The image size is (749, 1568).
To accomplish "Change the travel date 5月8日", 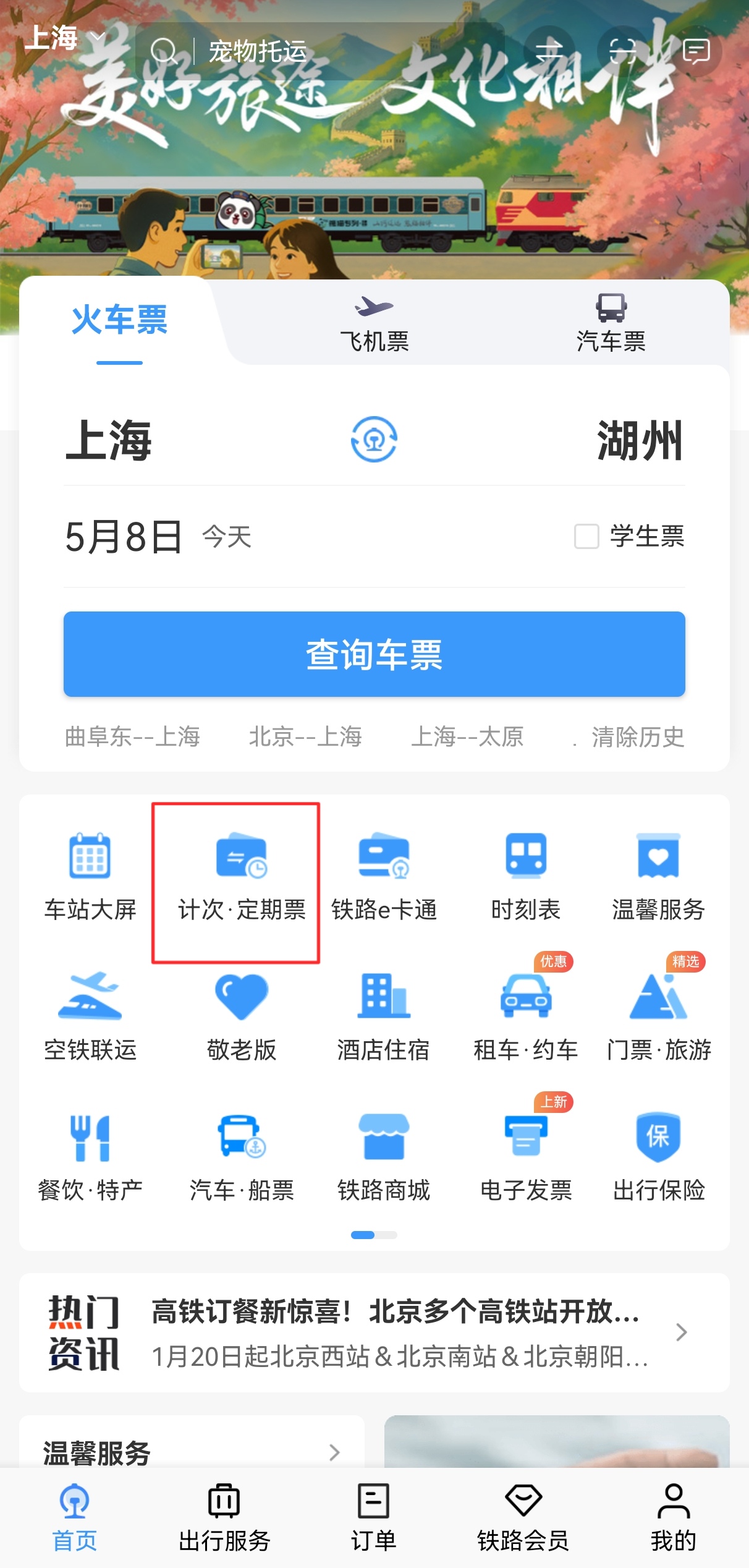I will coord(124,536).
